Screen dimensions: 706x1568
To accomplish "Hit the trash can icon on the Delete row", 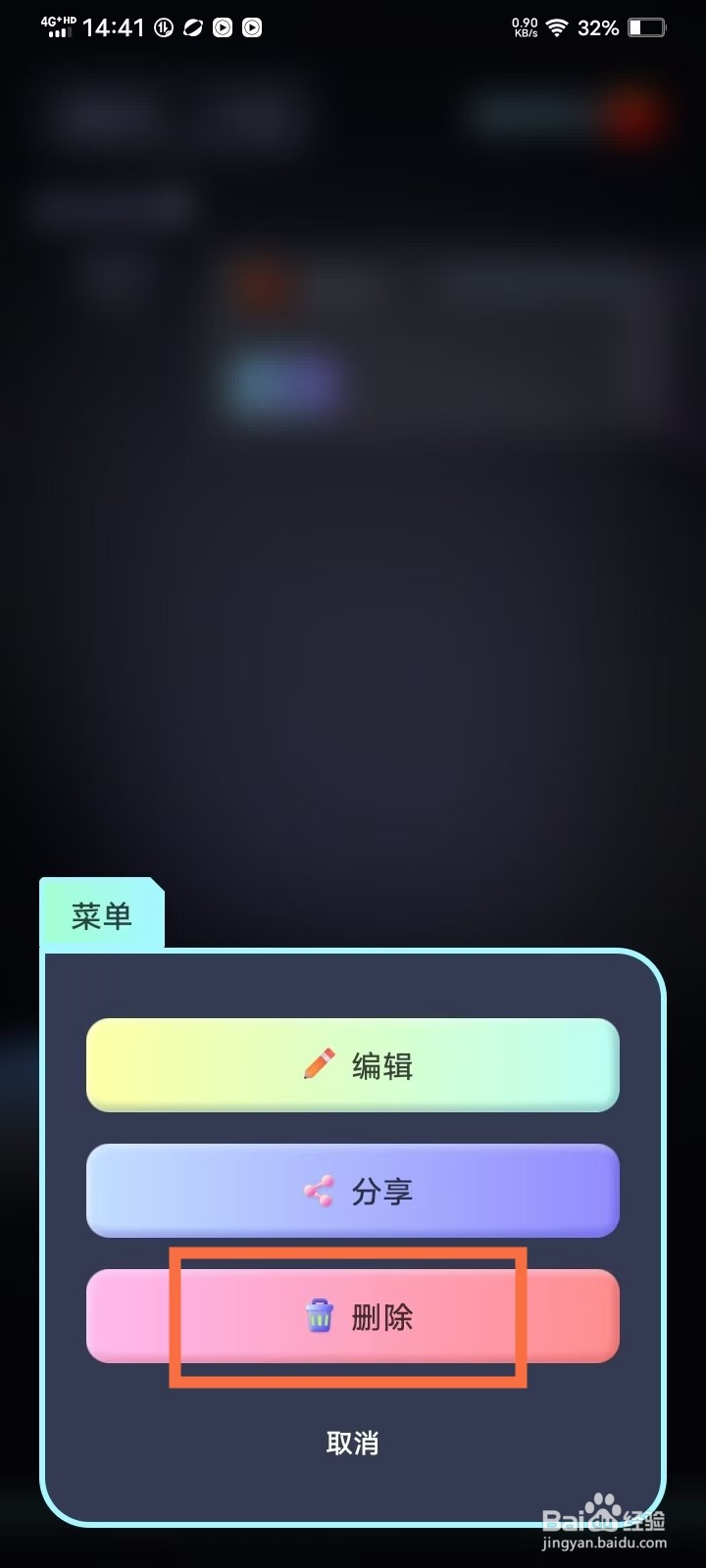I will click(319, 1317).
